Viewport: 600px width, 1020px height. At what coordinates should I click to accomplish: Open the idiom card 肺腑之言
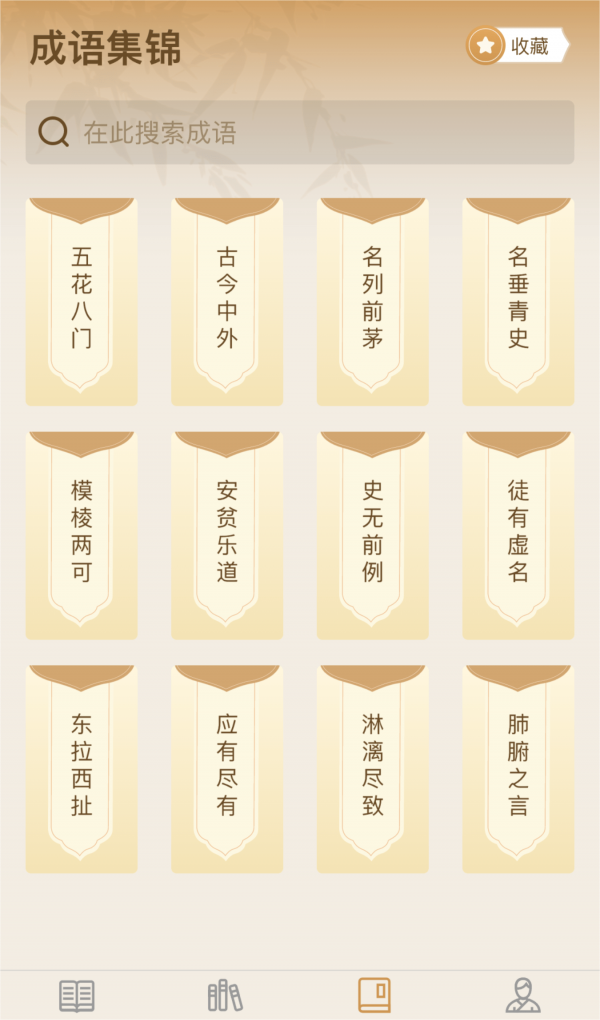click(x=519, y=769)
